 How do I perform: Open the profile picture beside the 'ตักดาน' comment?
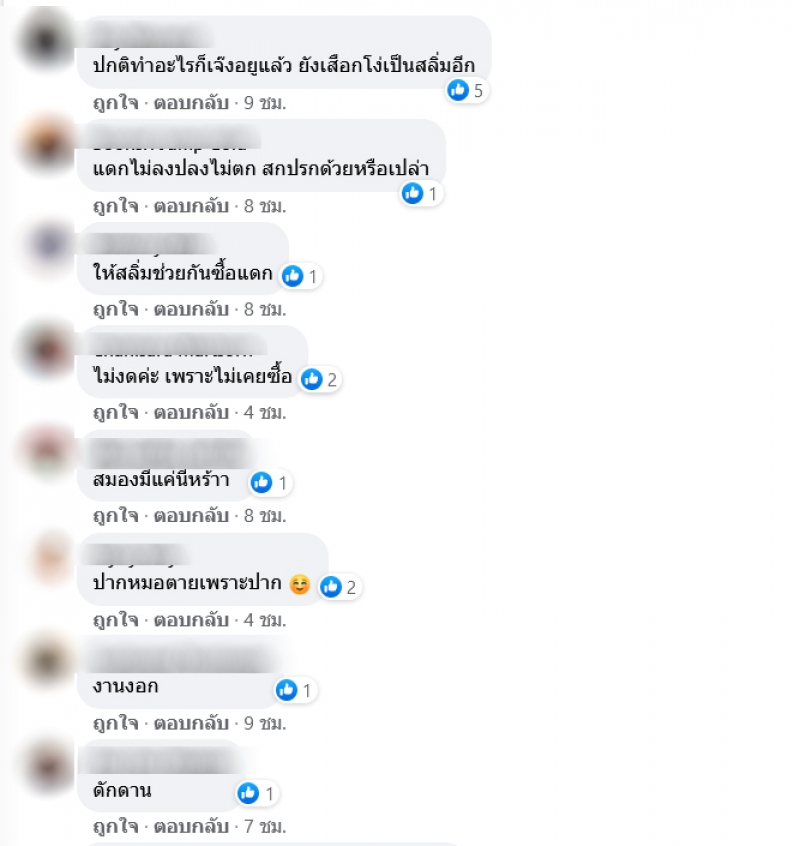tap(47, 766)
